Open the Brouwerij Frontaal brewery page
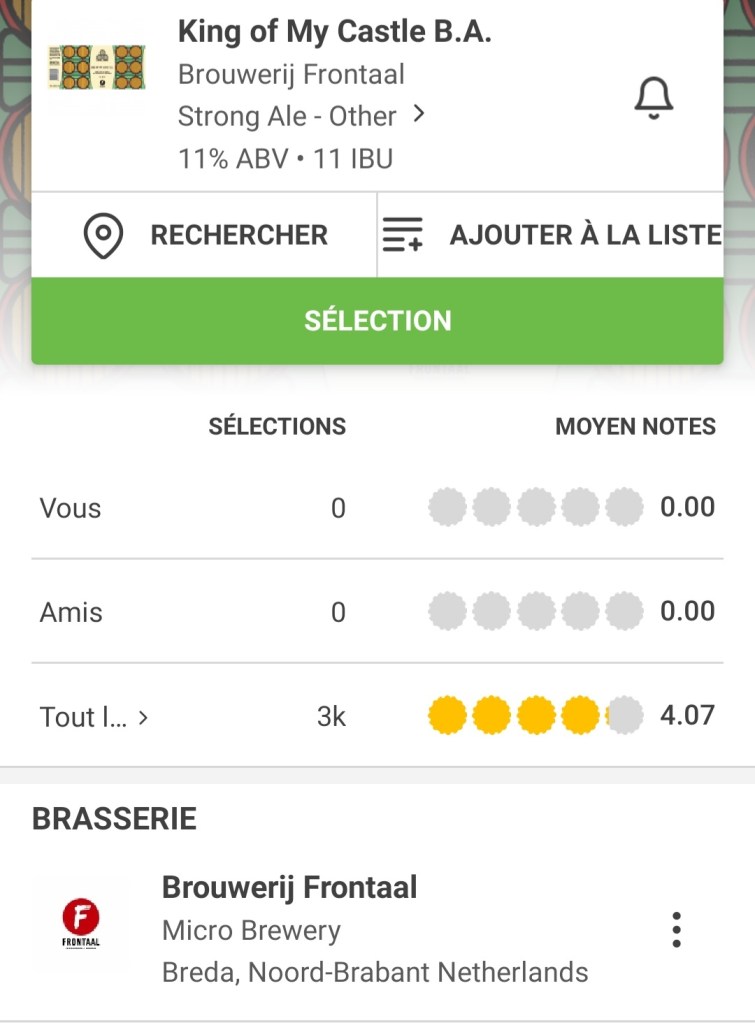Image resolution: width=755 pixels, height=1023 pixels. tap(289, 887)
